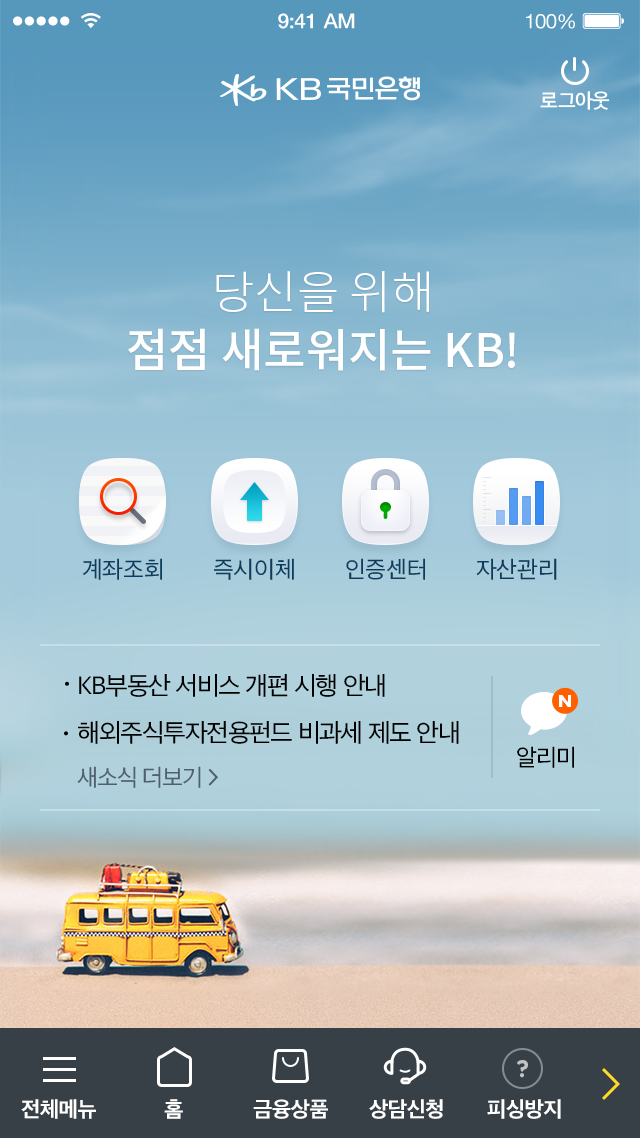
Task: Read the KB부동산 서비스 개편 notice
Action: point(232,686)
